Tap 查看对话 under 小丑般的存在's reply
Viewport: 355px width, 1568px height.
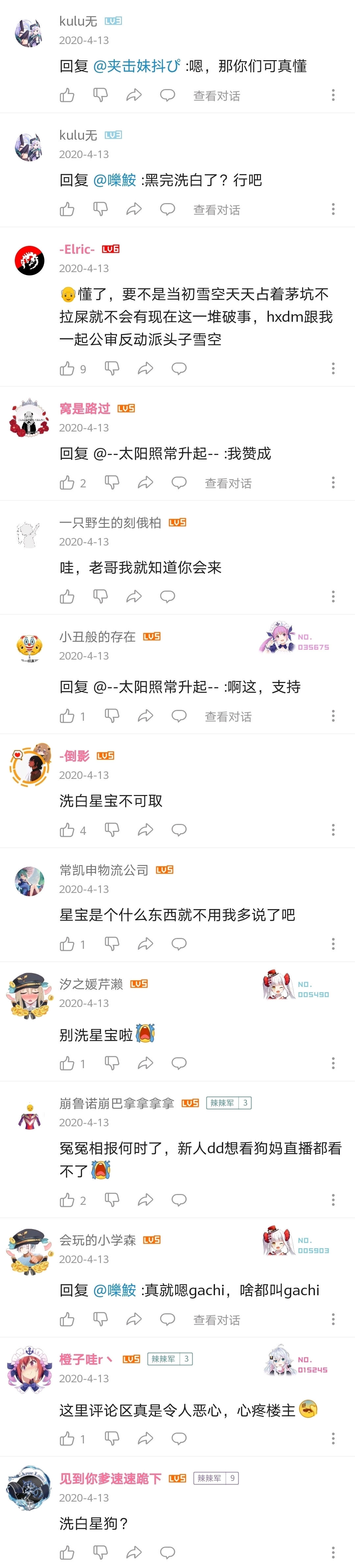click(228, 716)
